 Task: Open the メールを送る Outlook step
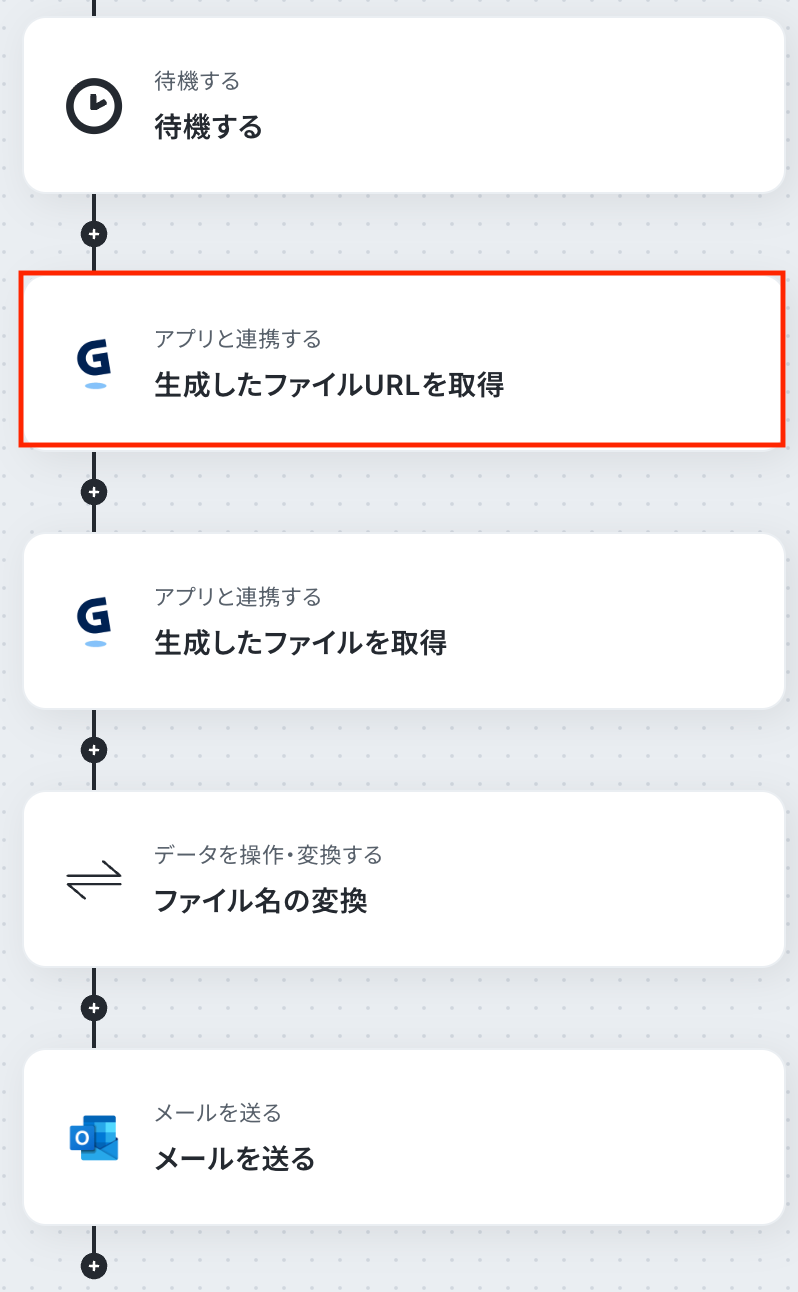pos(403,1136)
